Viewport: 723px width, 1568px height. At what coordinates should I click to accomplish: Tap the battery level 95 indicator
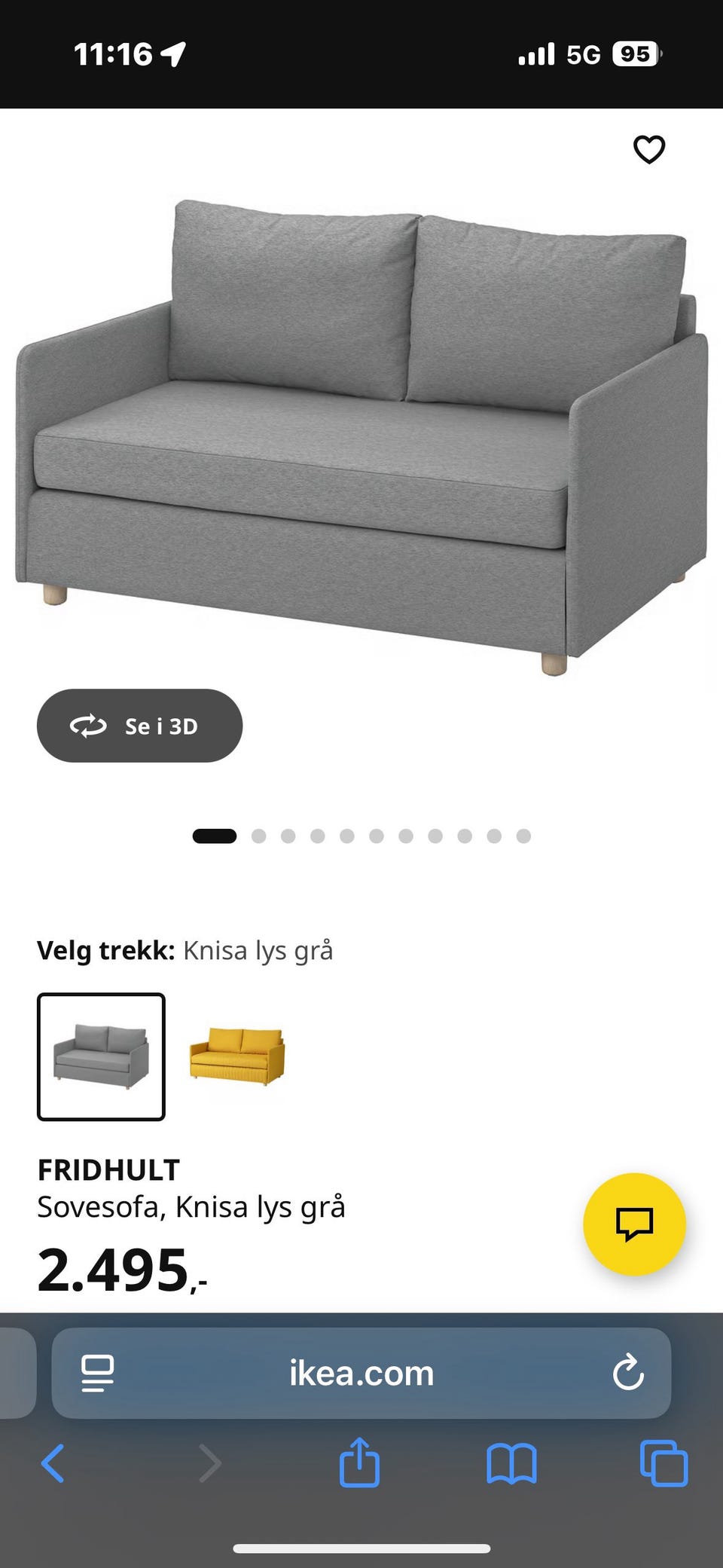635,53
